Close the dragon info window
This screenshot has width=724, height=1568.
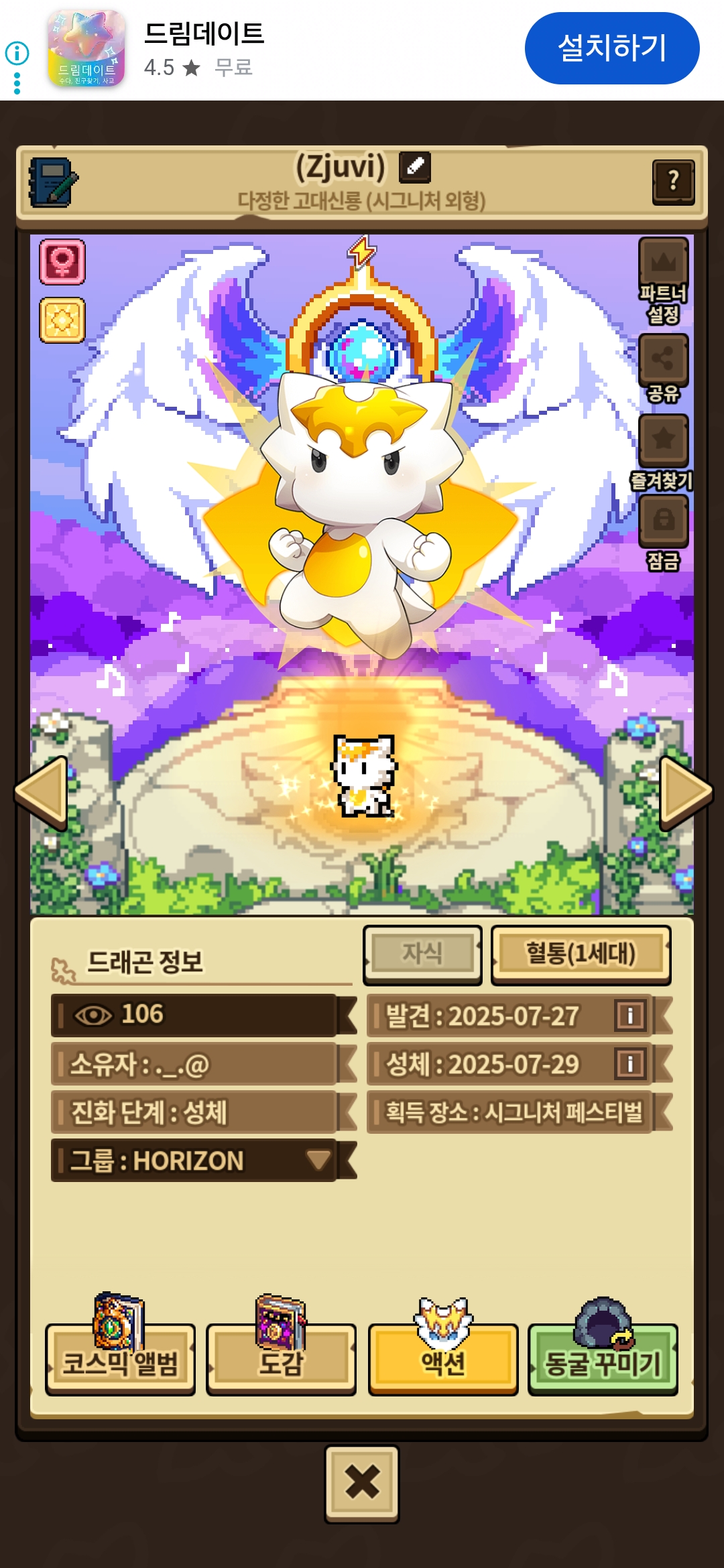click(362, 1483)
